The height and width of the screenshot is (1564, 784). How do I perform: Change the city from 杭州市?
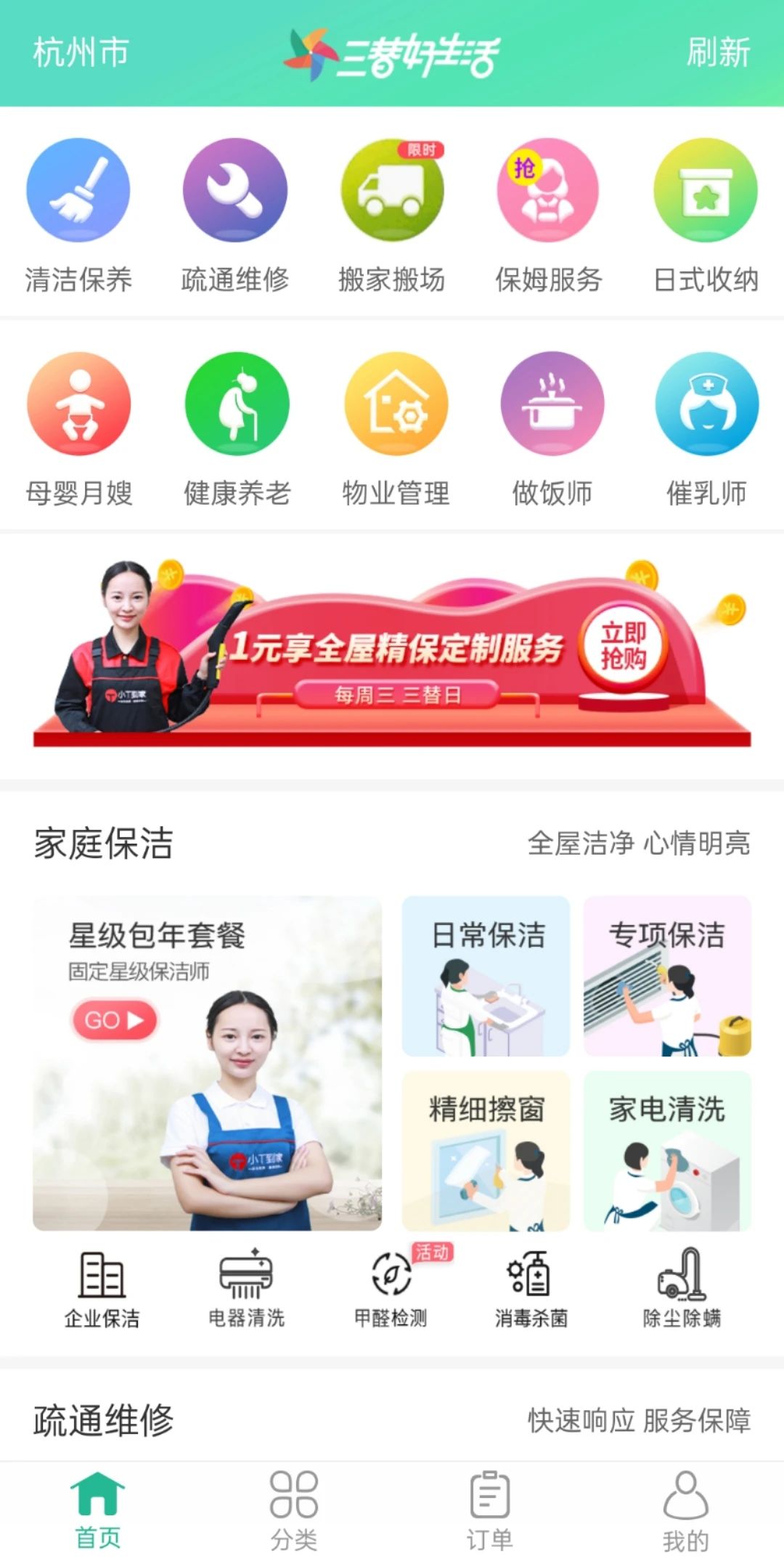pos(81,53)
